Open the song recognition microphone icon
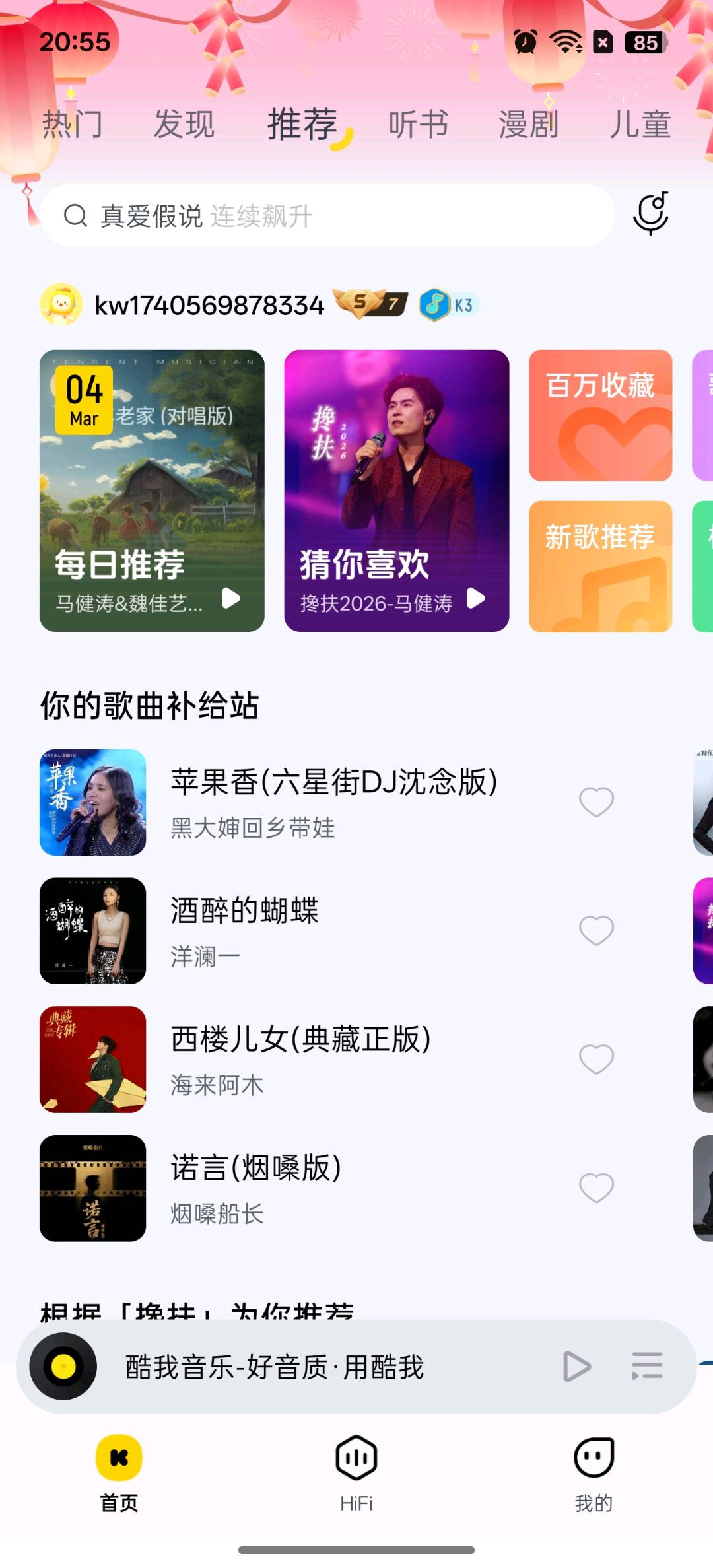 [x=651, y=214]
